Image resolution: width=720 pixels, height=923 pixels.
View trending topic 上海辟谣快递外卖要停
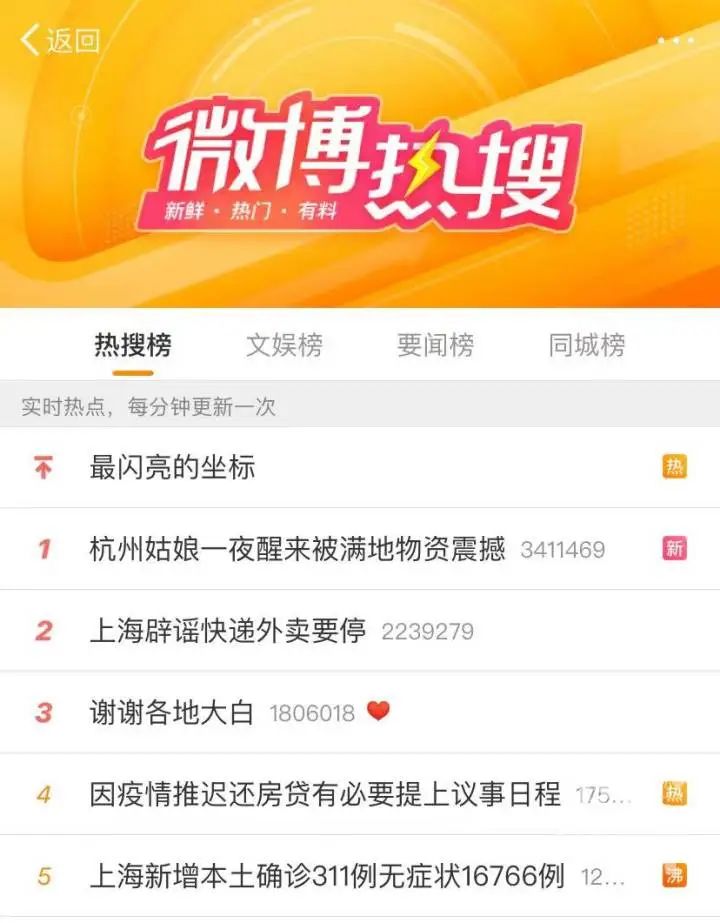(228, 631)
